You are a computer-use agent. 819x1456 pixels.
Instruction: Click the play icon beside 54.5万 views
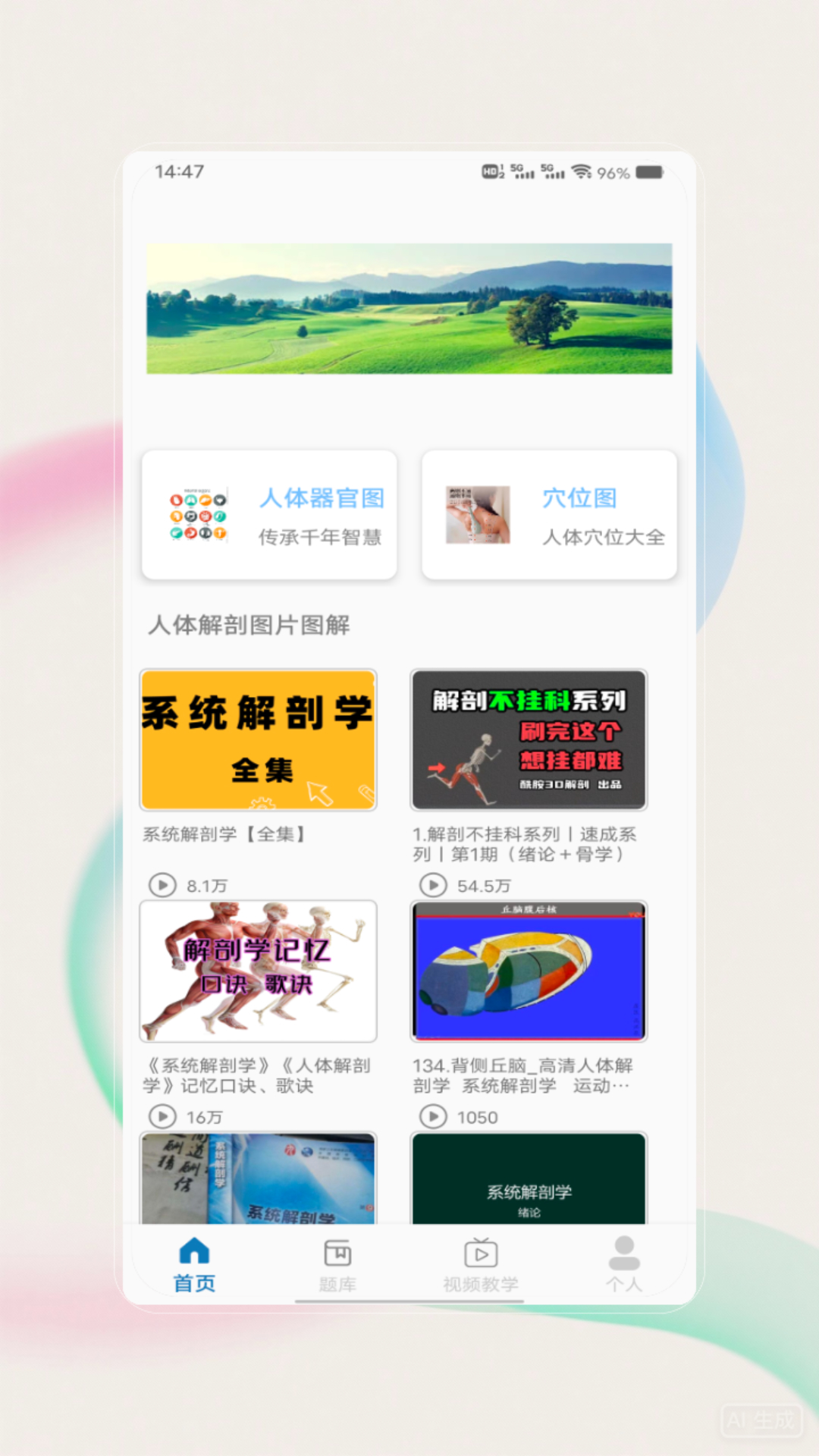(432, 884)
